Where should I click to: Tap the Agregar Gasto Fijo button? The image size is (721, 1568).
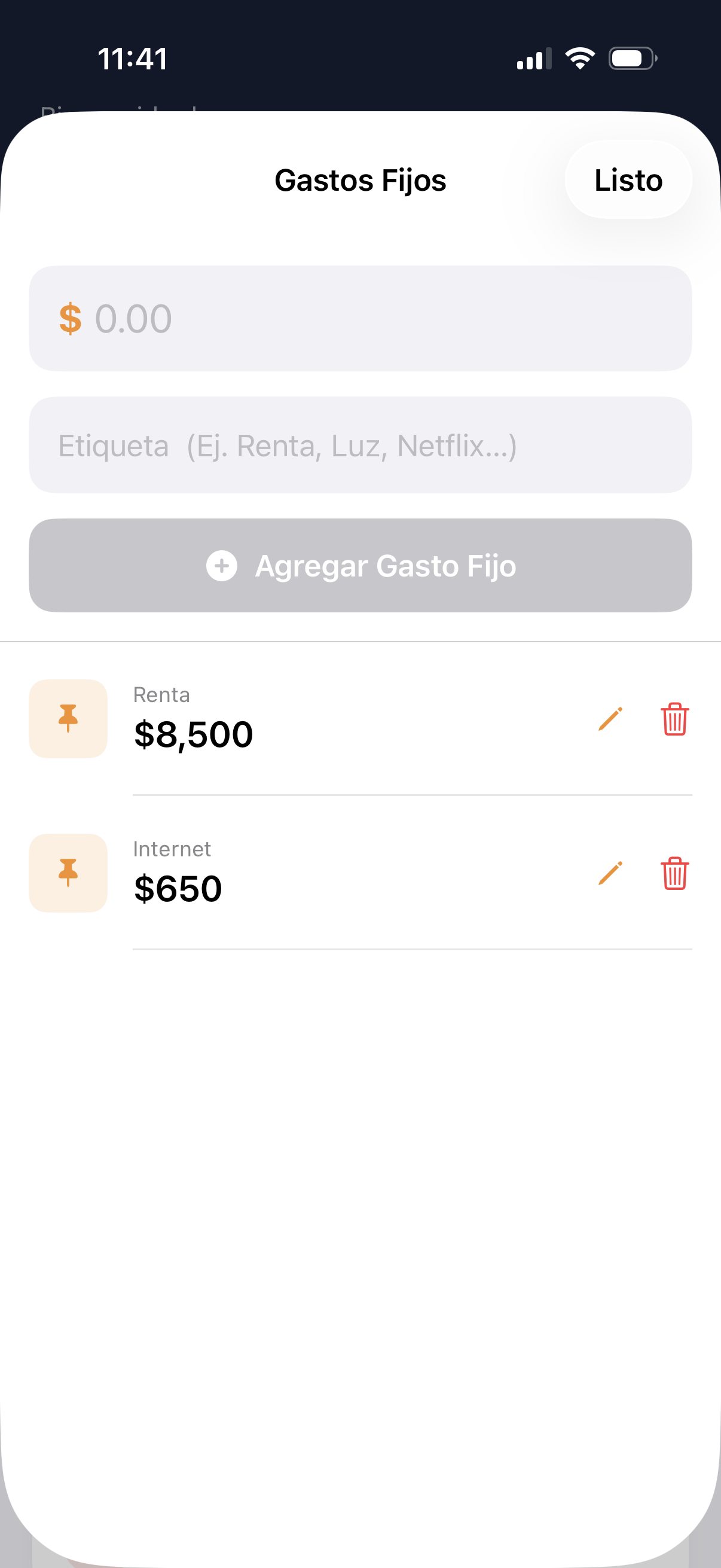tap(360, 566)
